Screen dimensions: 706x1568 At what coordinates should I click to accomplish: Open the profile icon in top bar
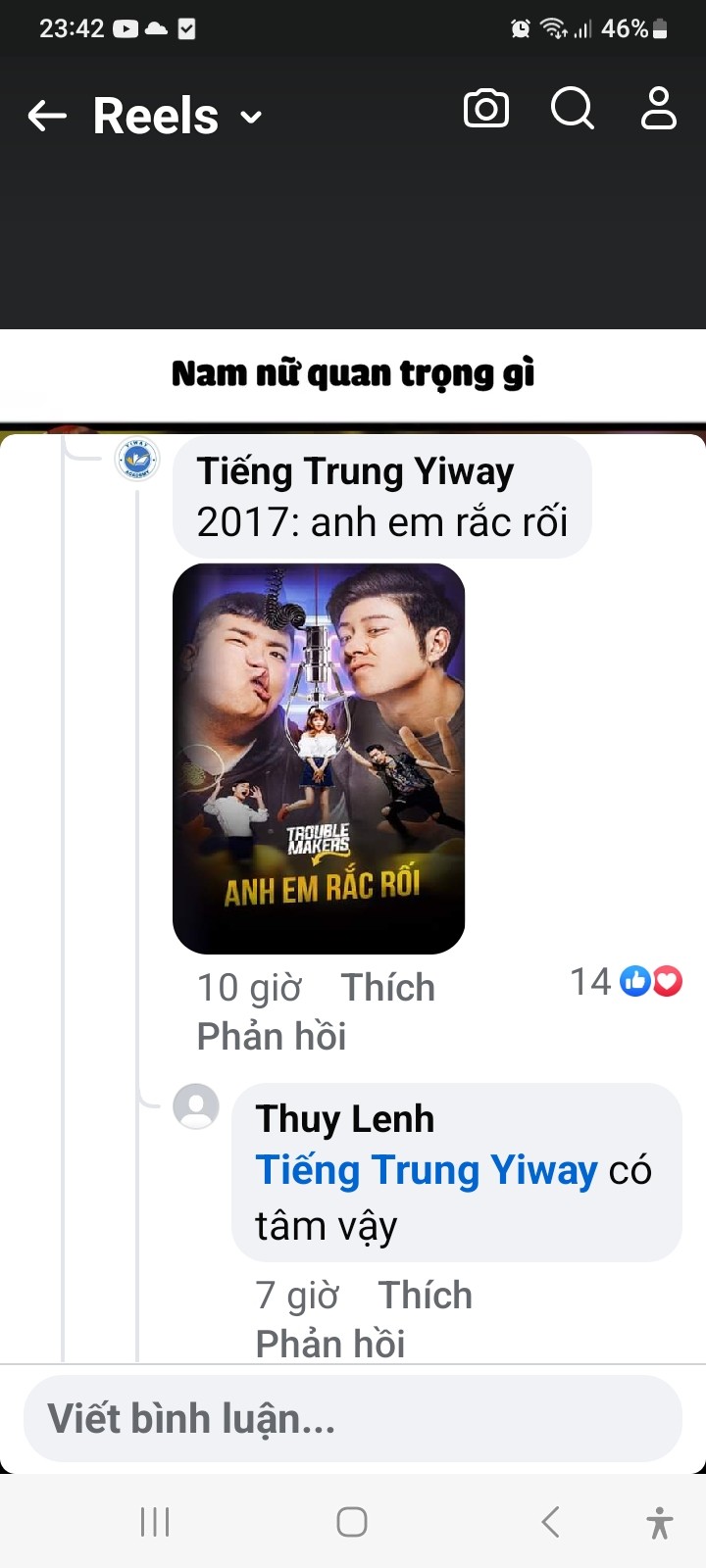[659, 109]
